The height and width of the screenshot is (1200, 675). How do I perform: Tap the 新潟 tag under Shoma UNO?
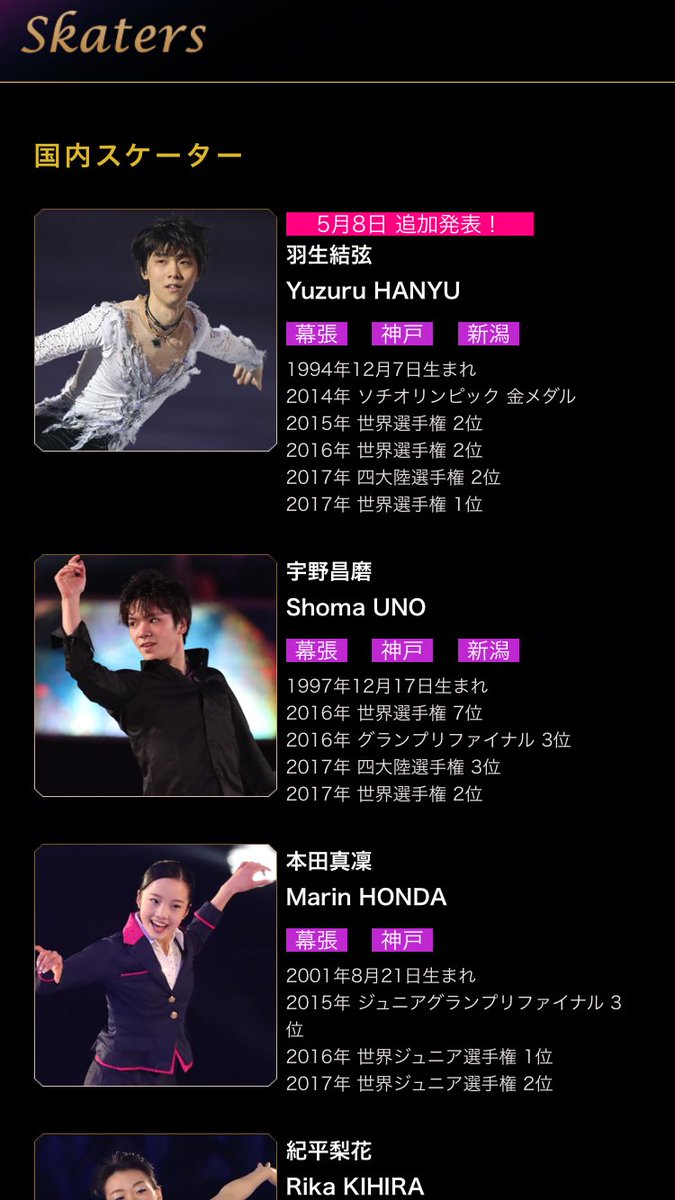coord(488,651)
